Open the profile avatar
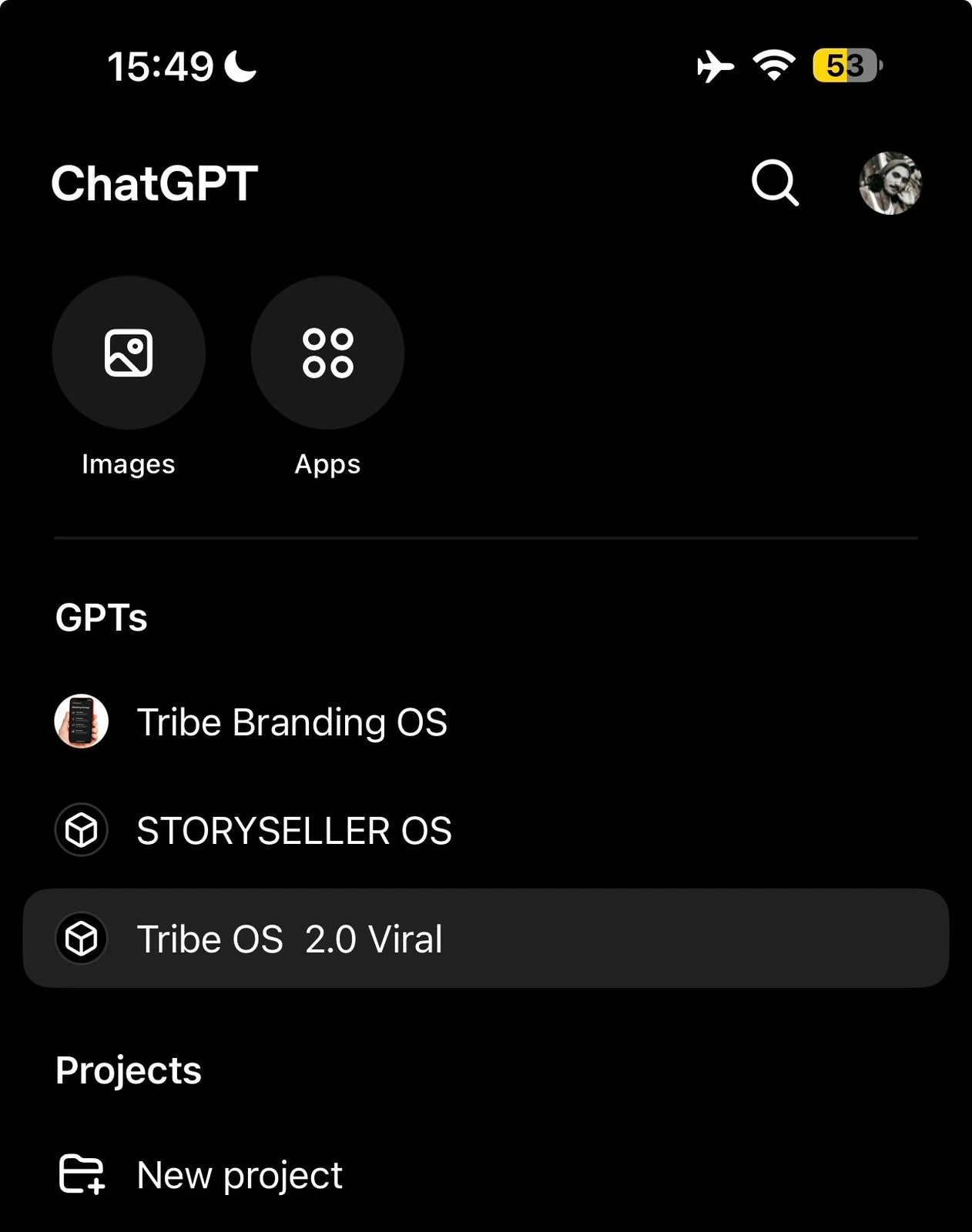Screen dimensions: 972x1232 coord(890,183)
